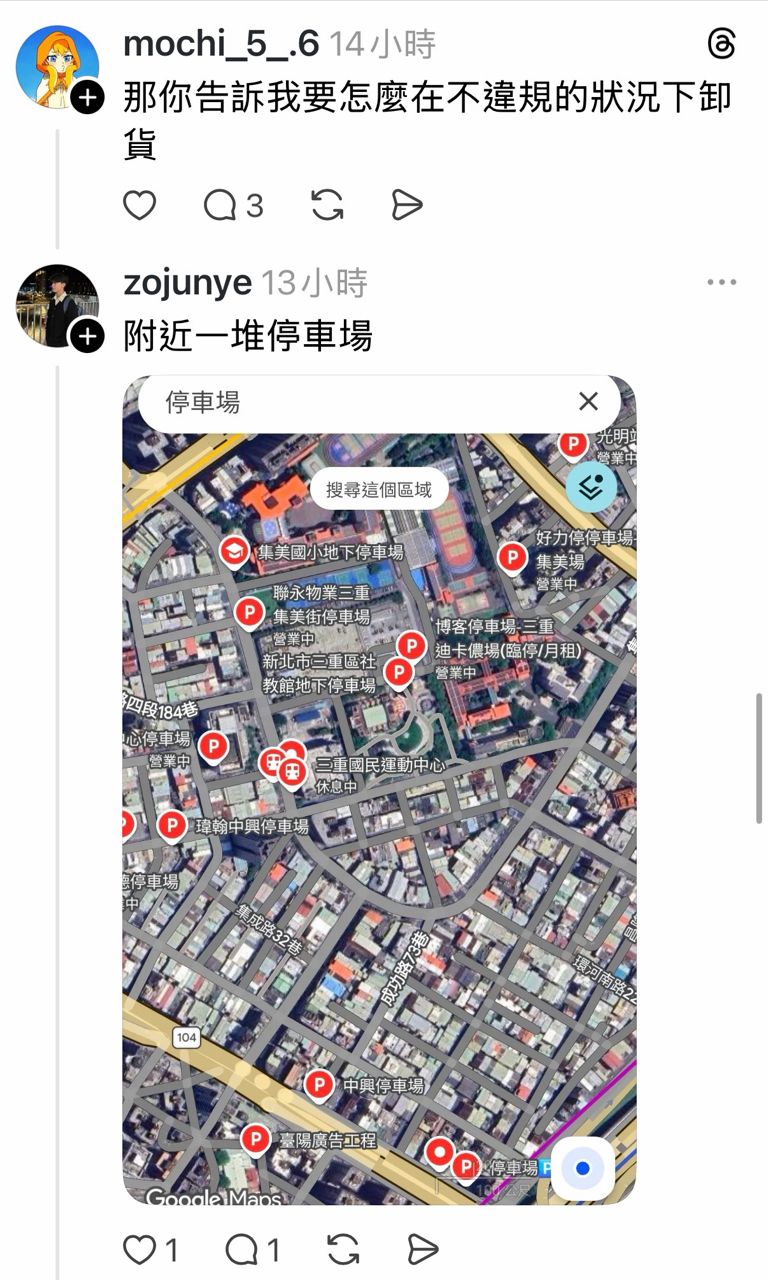View zojunye's profile via username

pyautogui.click(x=187, y=283)
